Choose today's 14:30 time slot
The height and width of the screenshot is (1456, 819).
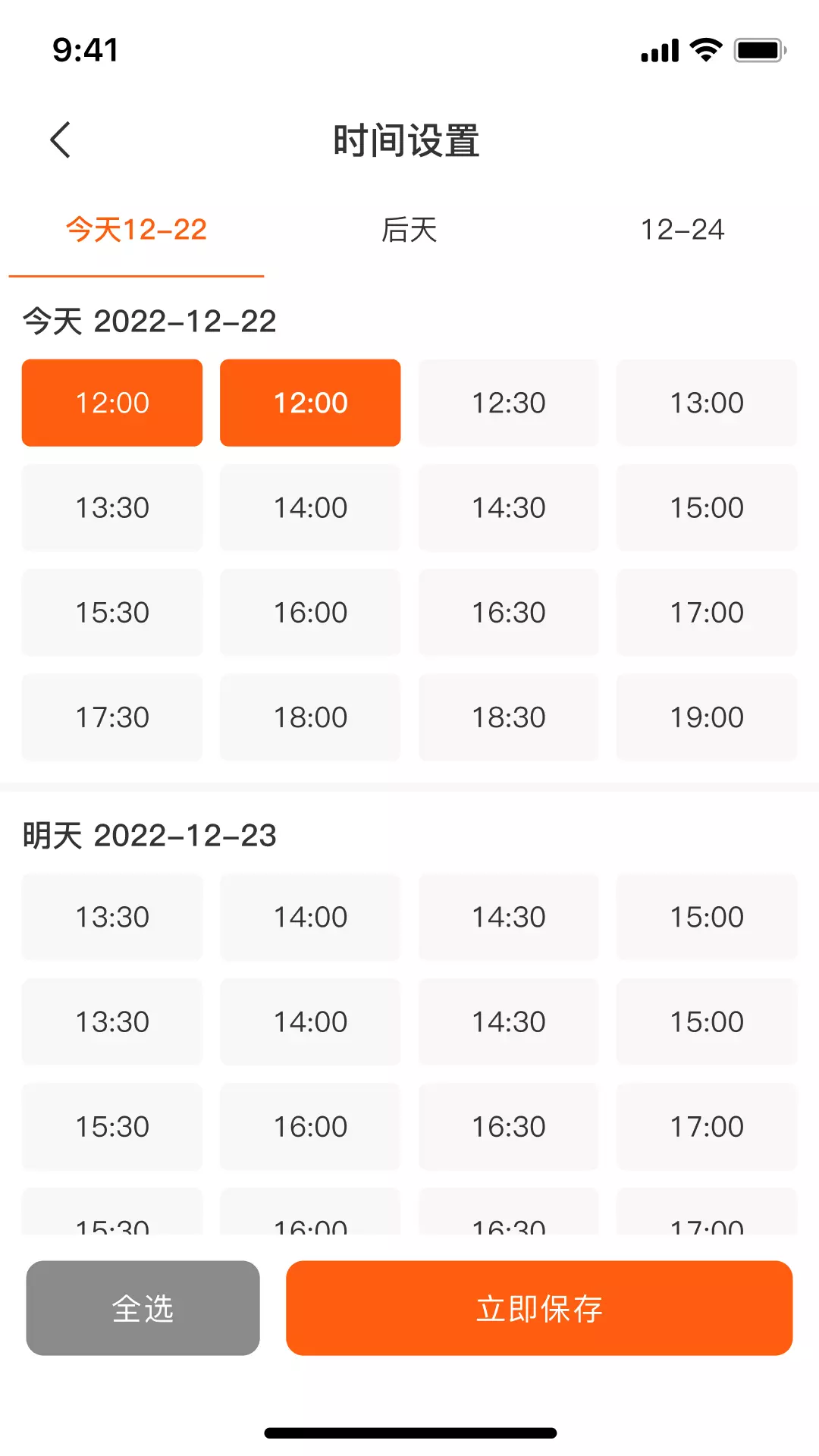pyautogui.click(x=509, y=508)
